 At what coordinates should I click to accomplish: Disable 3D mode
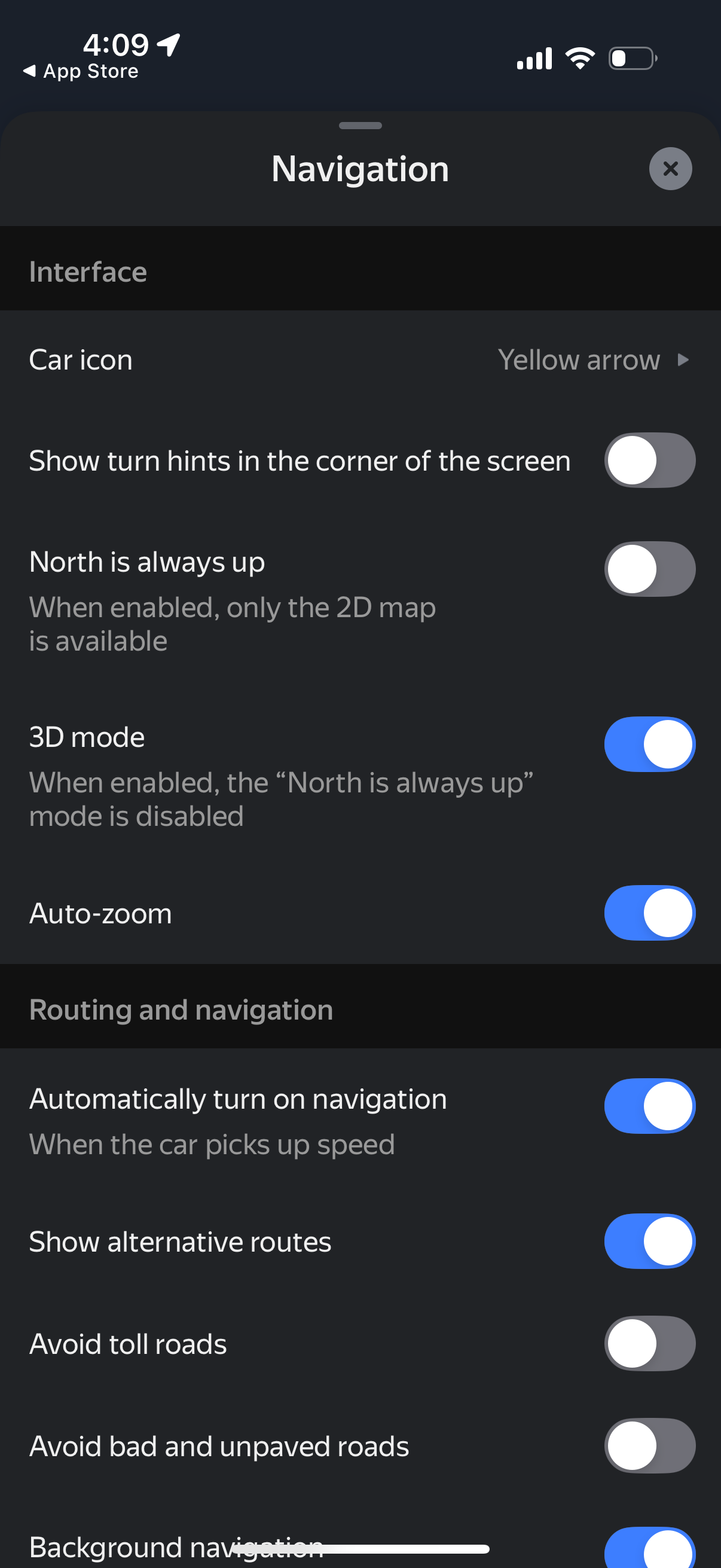[x=649, y=744]
